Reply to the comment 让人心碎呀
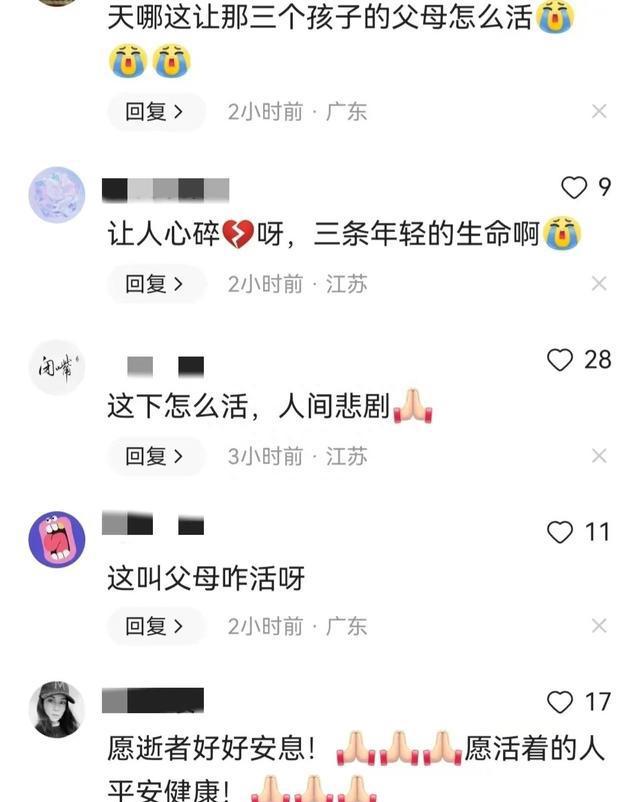This screenshot has width=640, height=802. (x=155, y=284)
